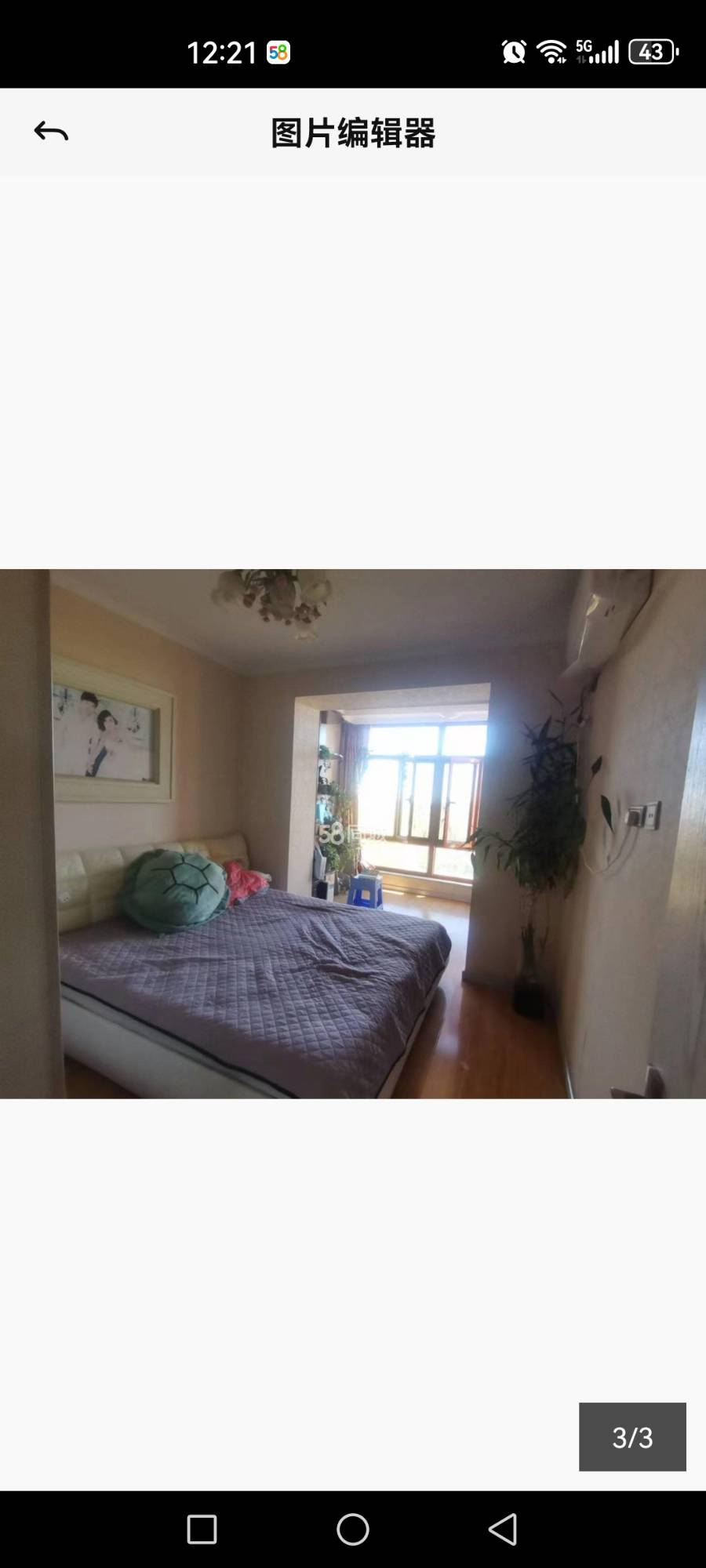This screenshot has width=706, height=1568.
Task: Tap the system back triangle button
Action: coord(503,1529)
